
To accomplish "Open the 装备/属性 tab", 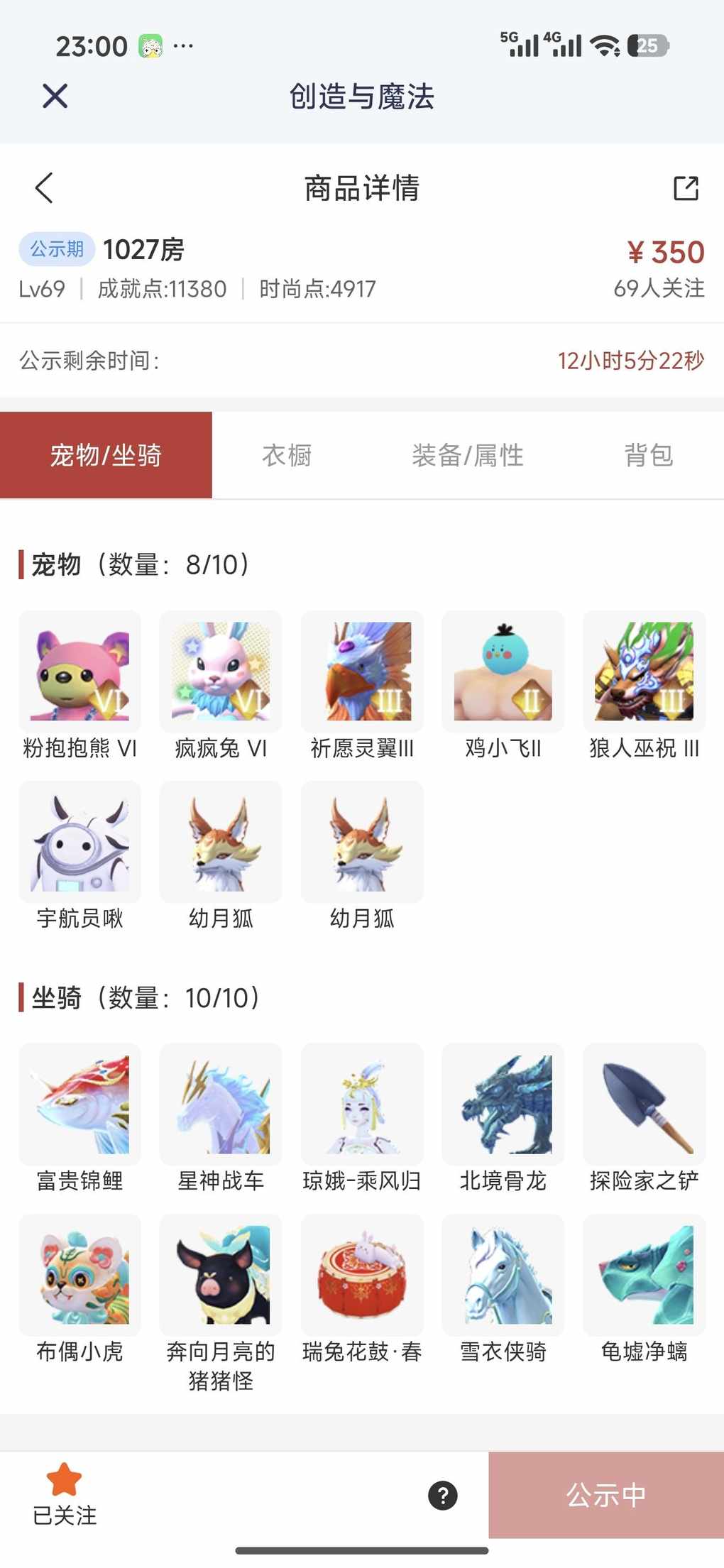I will tap(467, 455).
